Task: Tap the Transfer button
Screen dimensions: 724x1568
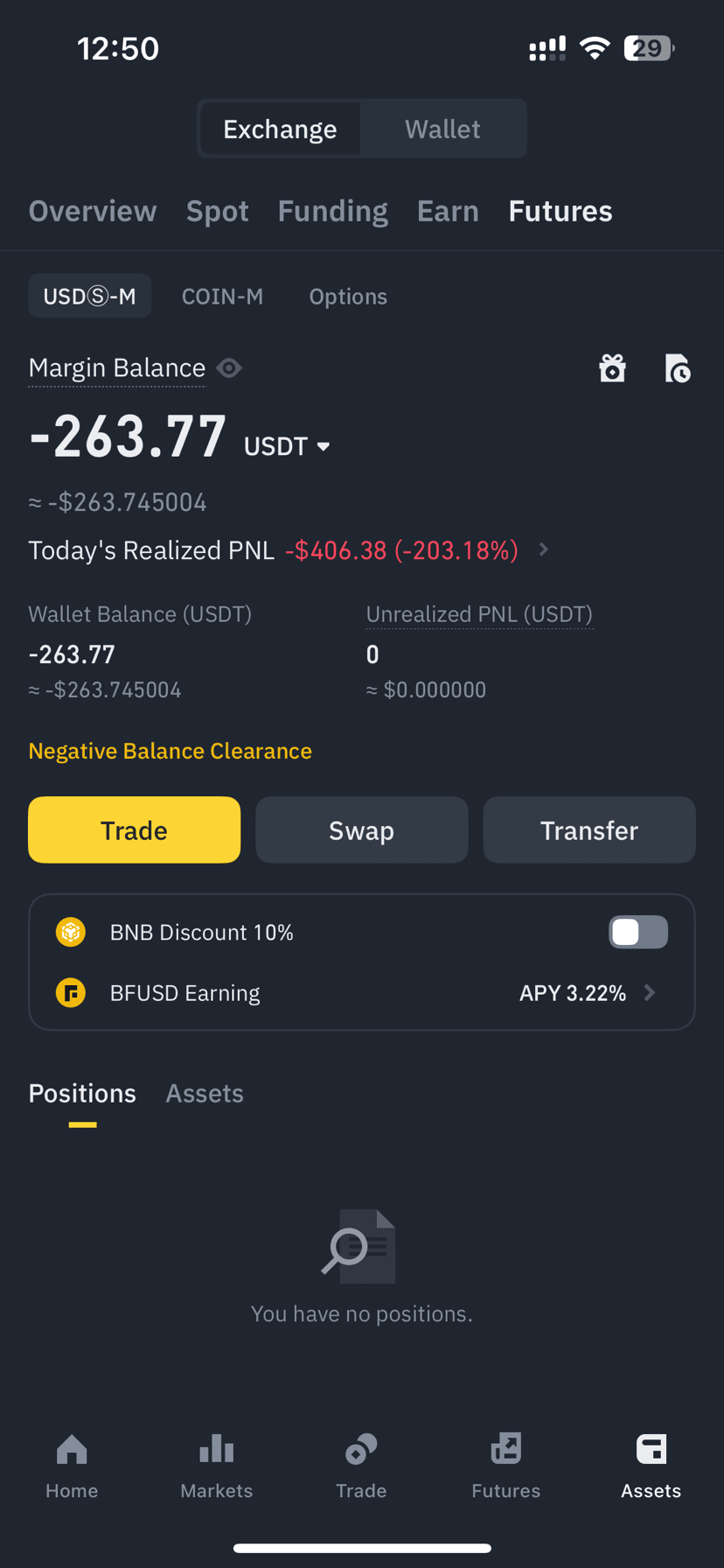Action: point(589,829)
